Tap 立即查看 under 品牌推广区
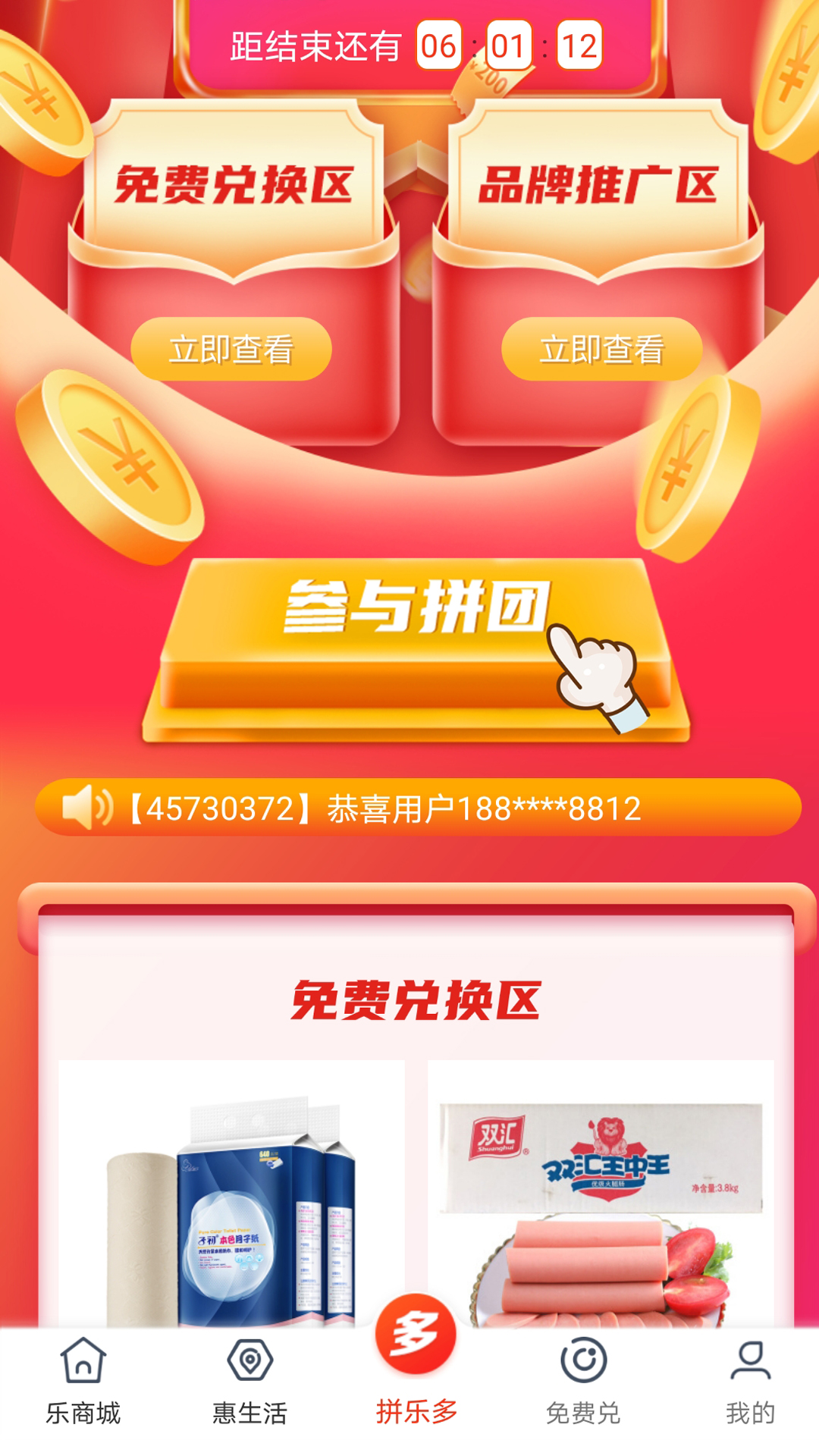 [601, 350]
